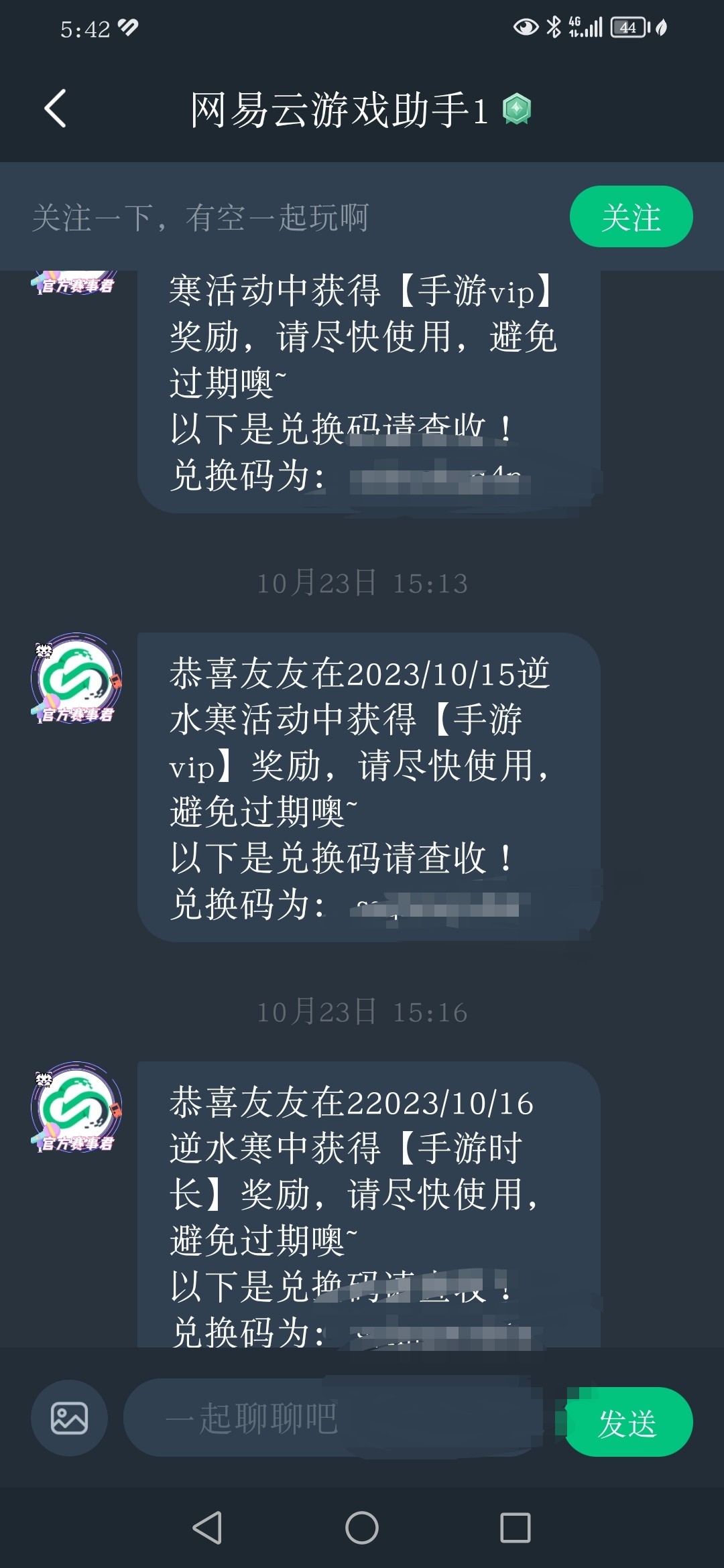Viewport: 724px width, 1568px height.
Task: Open the image attachment picker
Action: coord(69,1417)
